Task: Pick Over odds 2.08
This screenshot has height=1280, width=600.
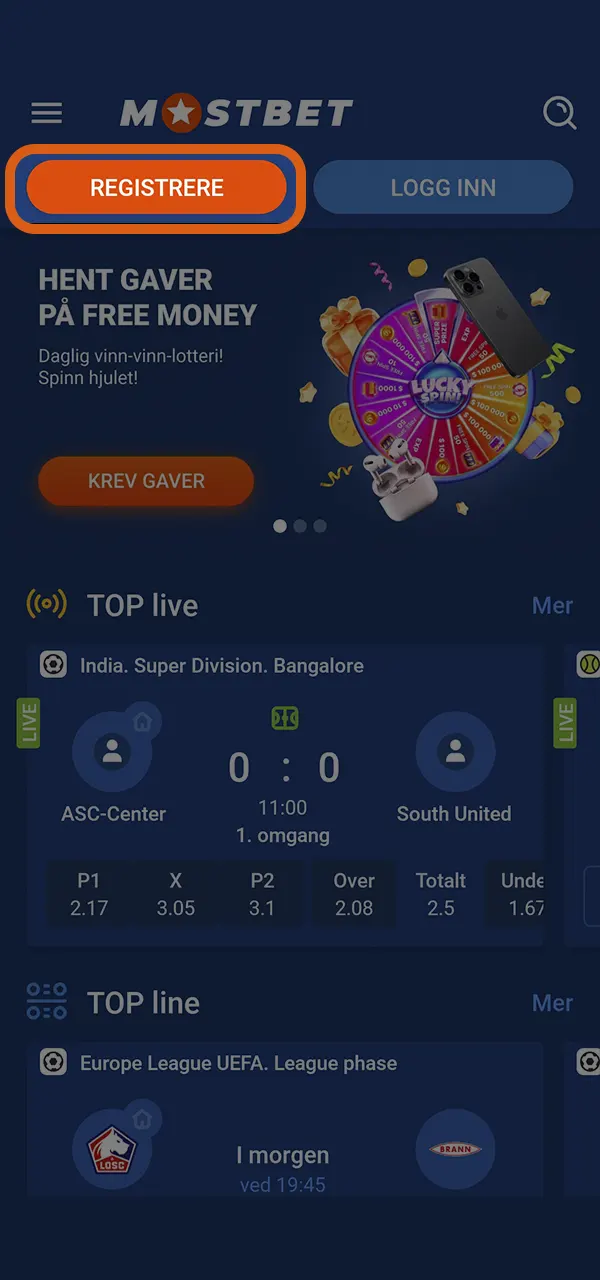Action: coord(354,895)
